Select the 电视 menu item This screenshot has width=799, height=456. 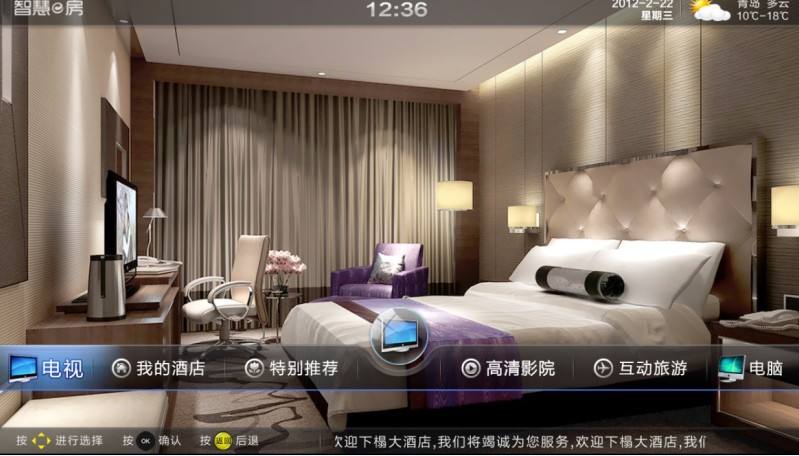click(x=47, y=369)
